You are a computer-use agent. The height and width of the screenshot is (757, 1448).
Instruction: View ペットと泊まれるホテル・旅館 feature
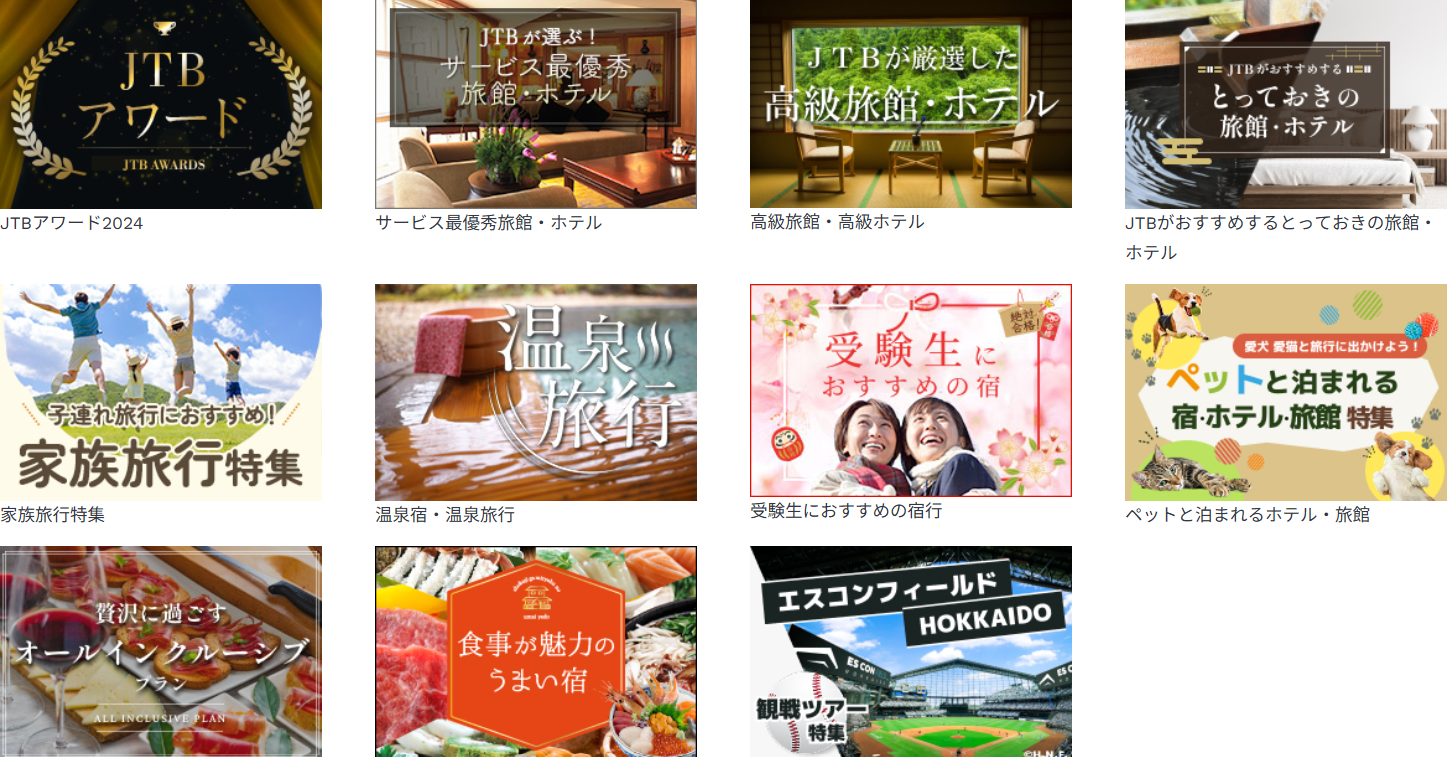click(1285, 392)
